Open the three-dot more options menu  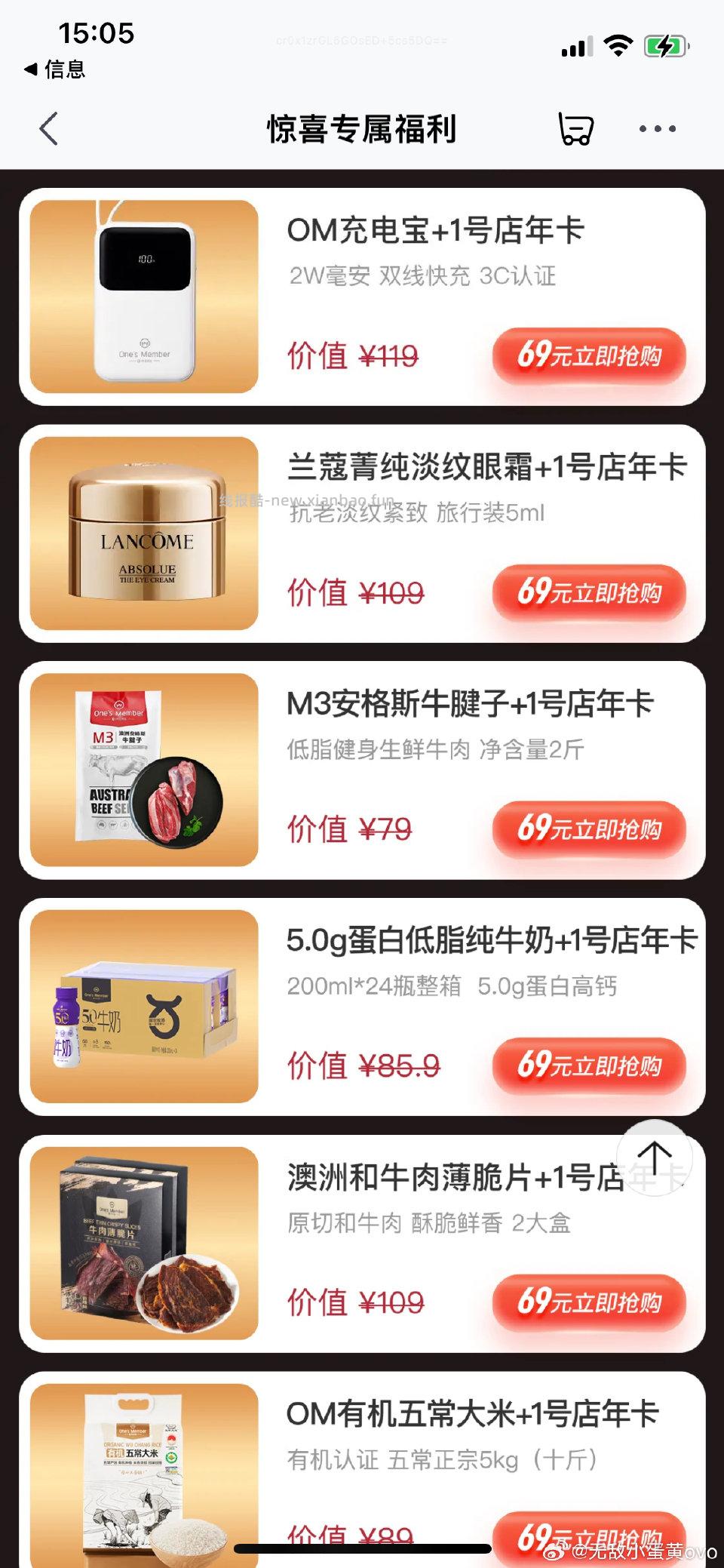click(x=658, y=128)
